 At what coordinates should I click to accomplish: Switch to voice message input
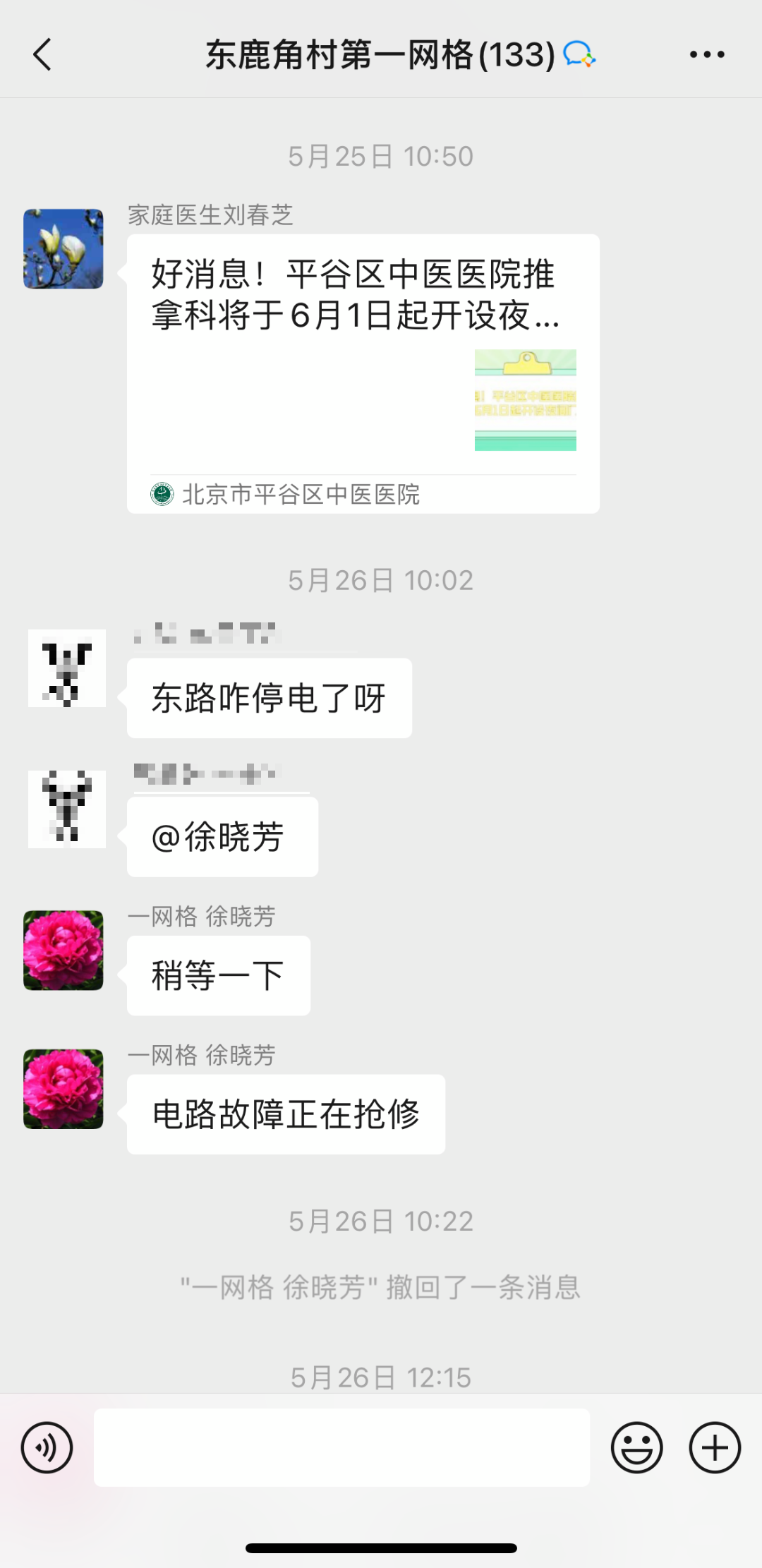coord(47,1448)
